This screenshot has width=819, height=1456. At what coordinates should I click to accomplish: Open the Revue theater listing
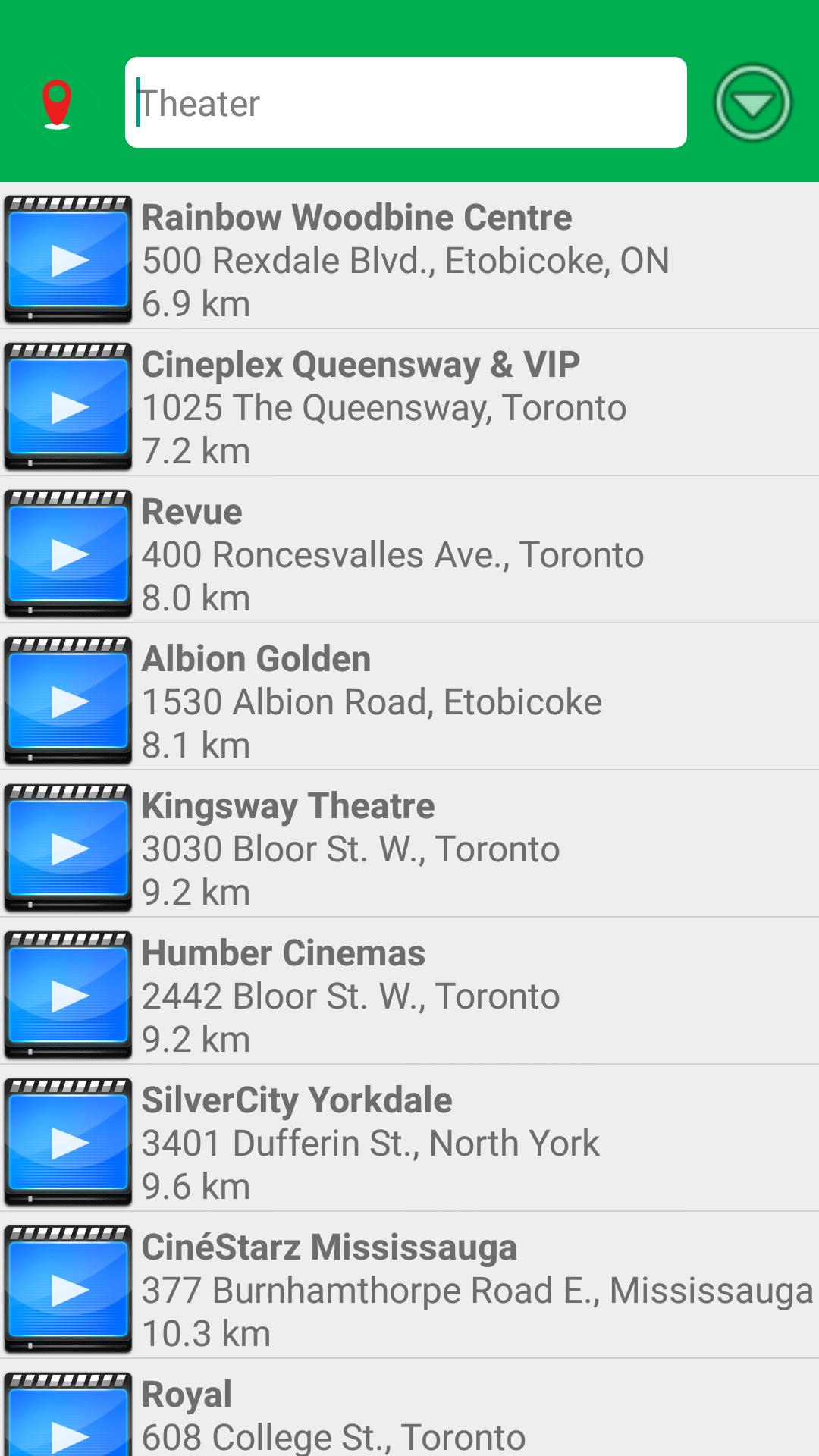(409, 554)
